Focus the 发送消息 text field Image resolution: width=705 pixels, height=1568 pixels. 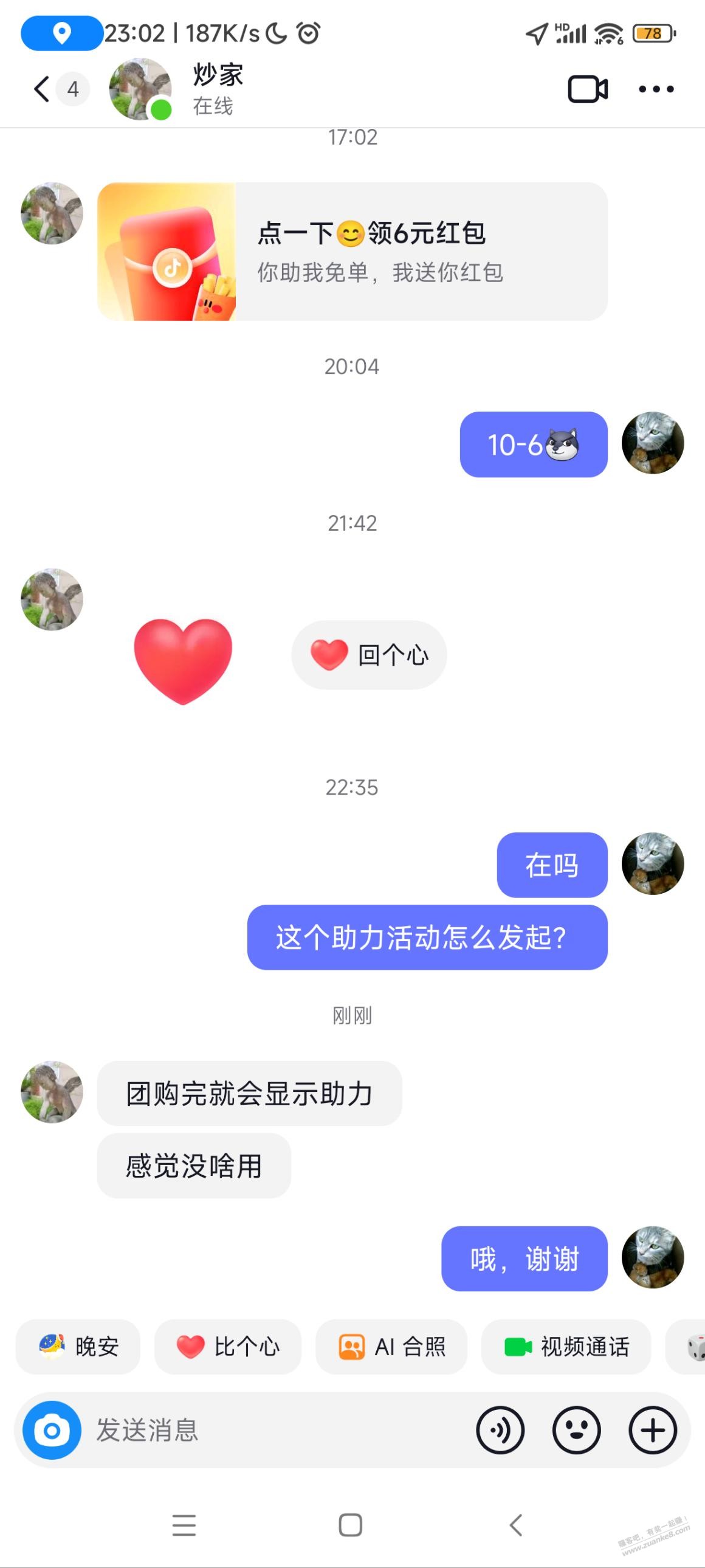point(273,1431)
